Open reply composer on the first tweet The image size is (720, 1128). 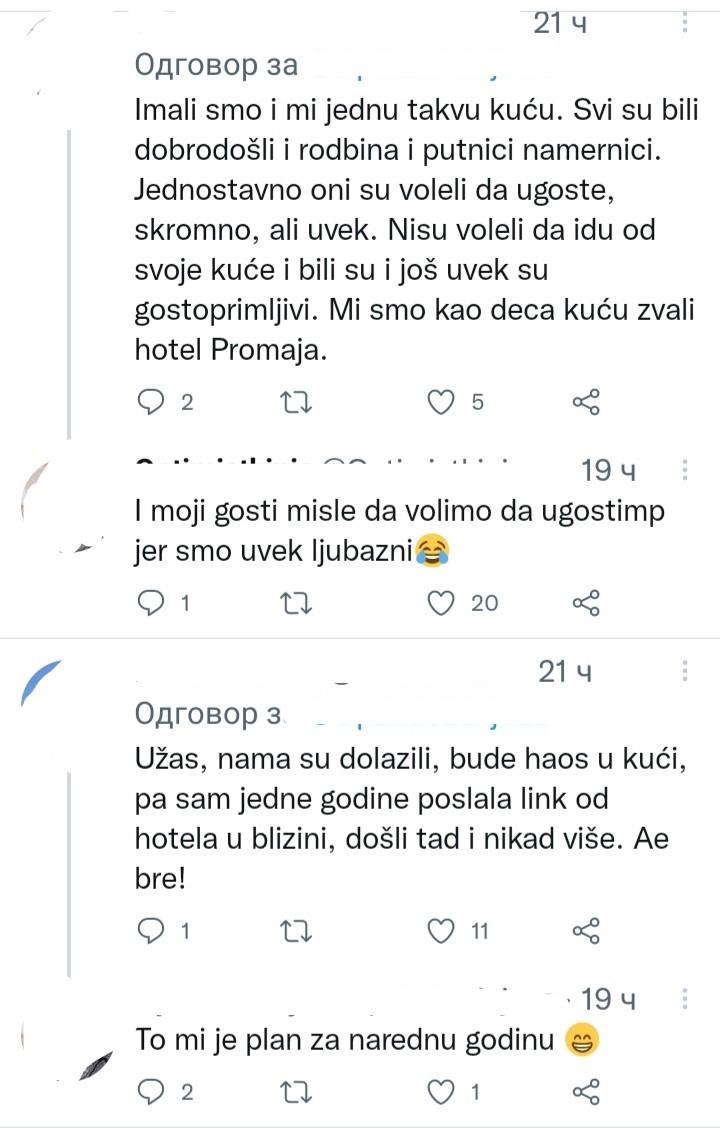(152, 402)
